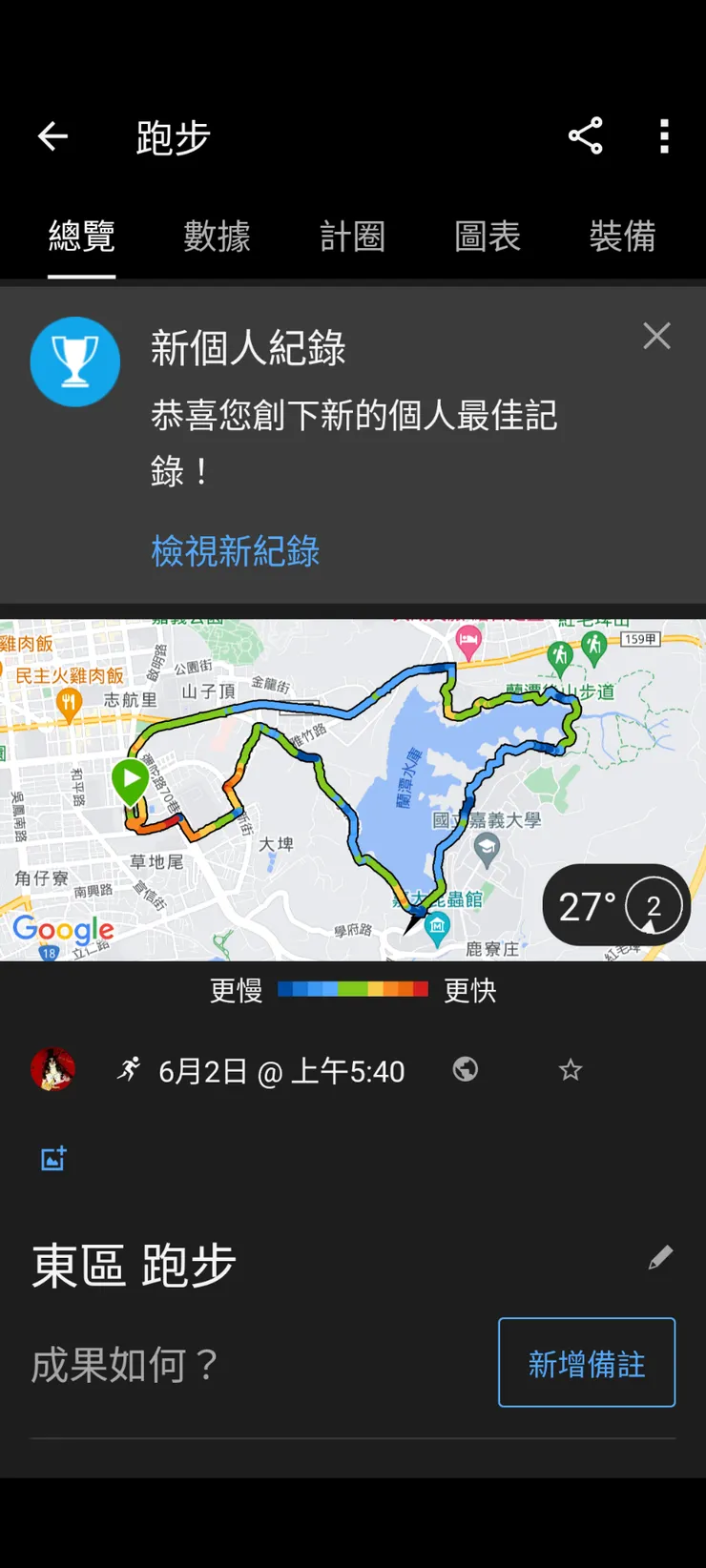Viewport: 706px width, 1568px height.
Task: Dismiss the new record banner
Action: point(656,336)
